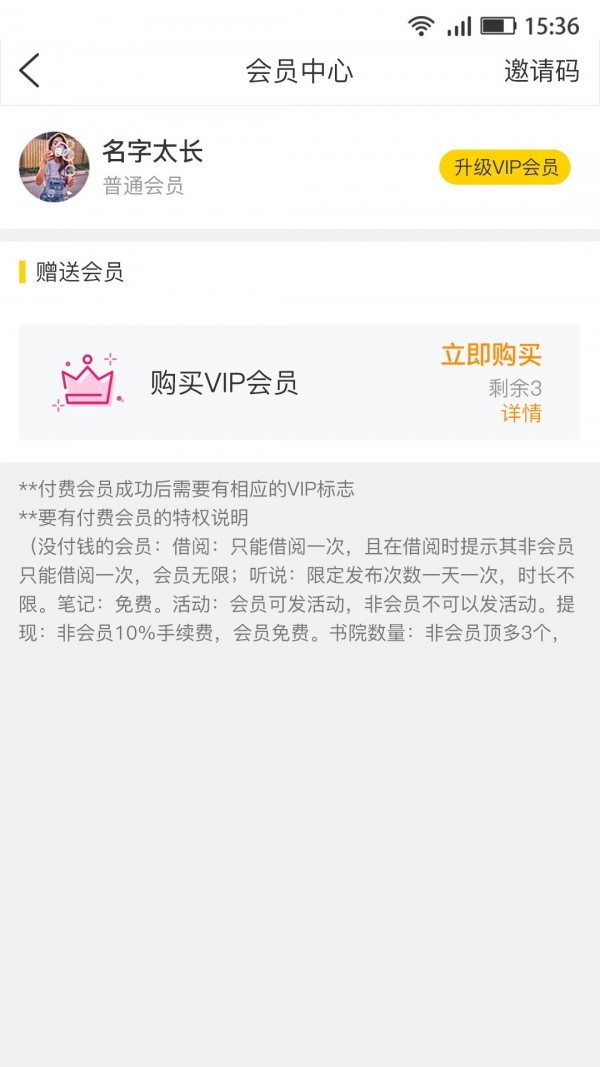The image size is (600, 1067).
Task: Tap 立即购买 to buy VIP now
Action: (x=491, y=355)
